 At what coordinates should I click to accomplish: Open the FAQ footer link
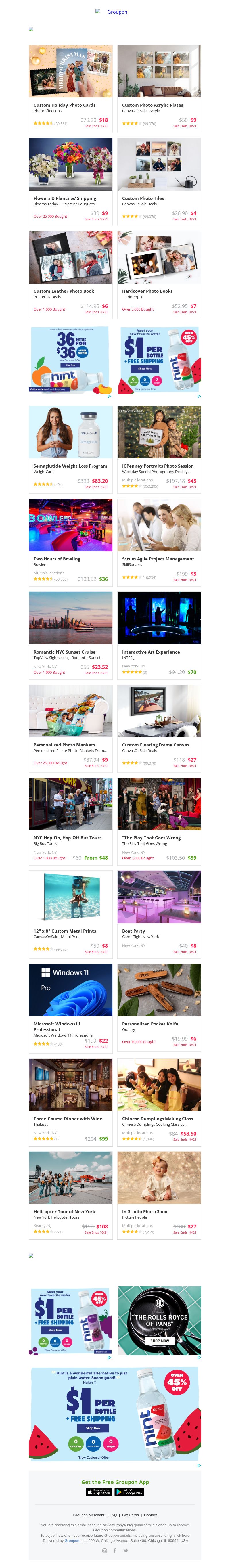pyautogui.click(x=113, y=1515)
